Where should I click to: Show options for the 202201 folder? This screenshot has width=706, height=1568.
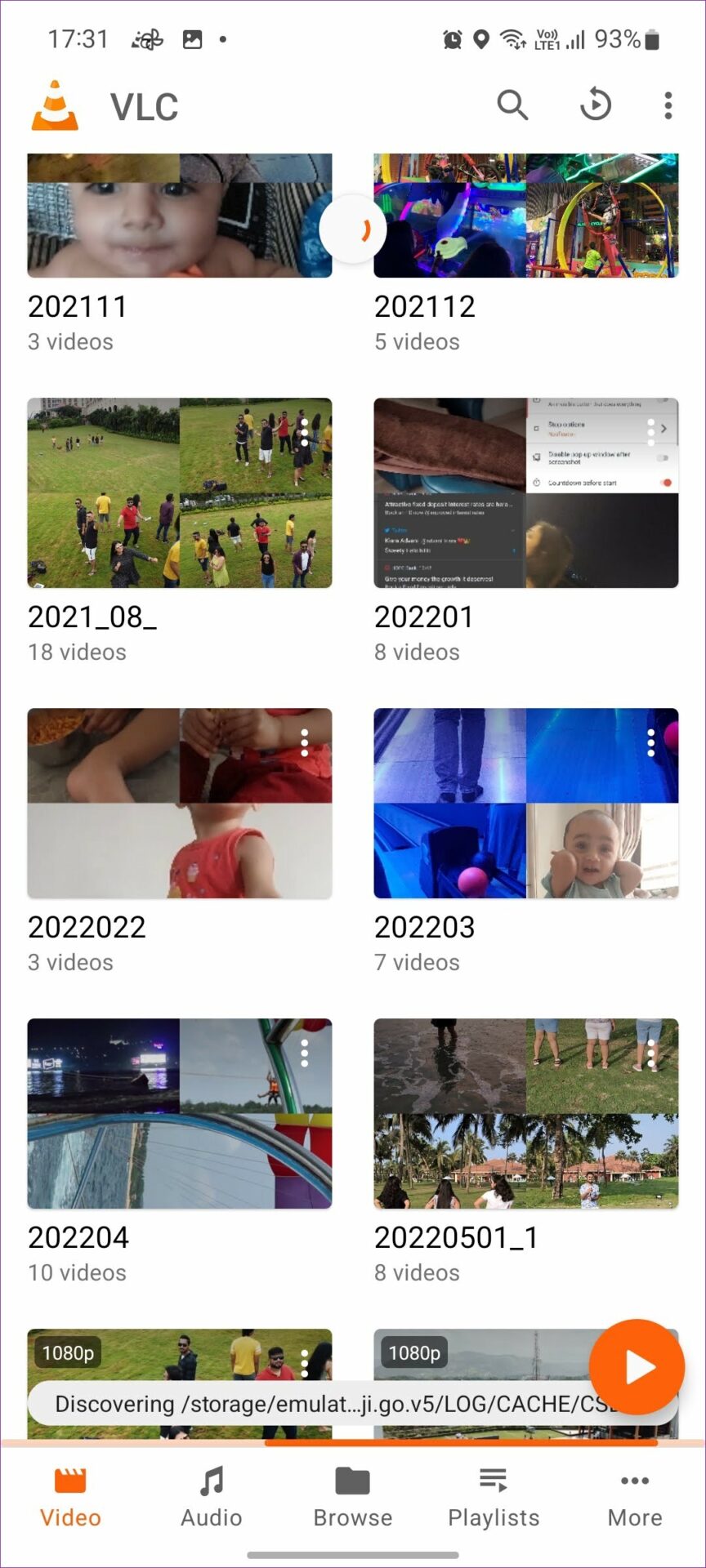coord(651,433)
